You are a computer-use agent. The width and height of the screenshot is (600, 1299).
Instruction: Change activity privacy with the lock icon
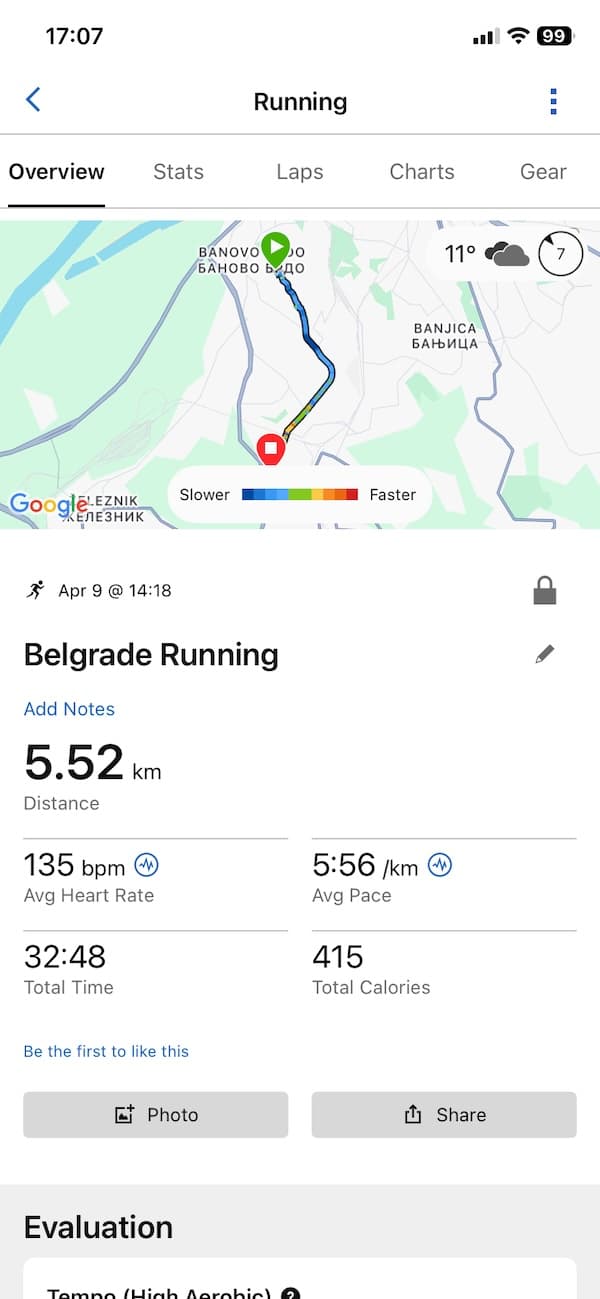[544, 591]
